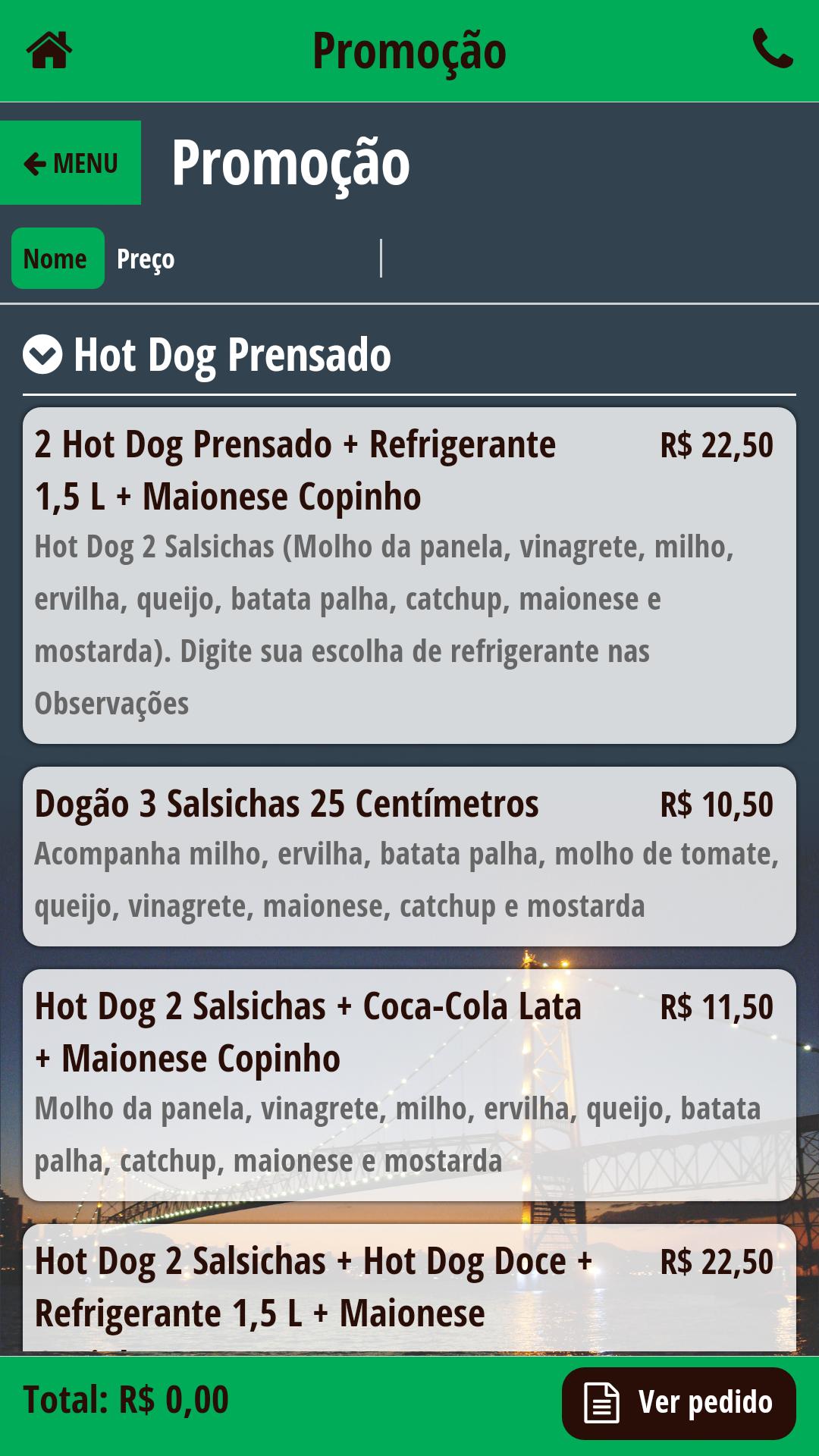
Task: Choose Dogão 3 Salsichas 25 Centímetros
Action: [409, 855]
